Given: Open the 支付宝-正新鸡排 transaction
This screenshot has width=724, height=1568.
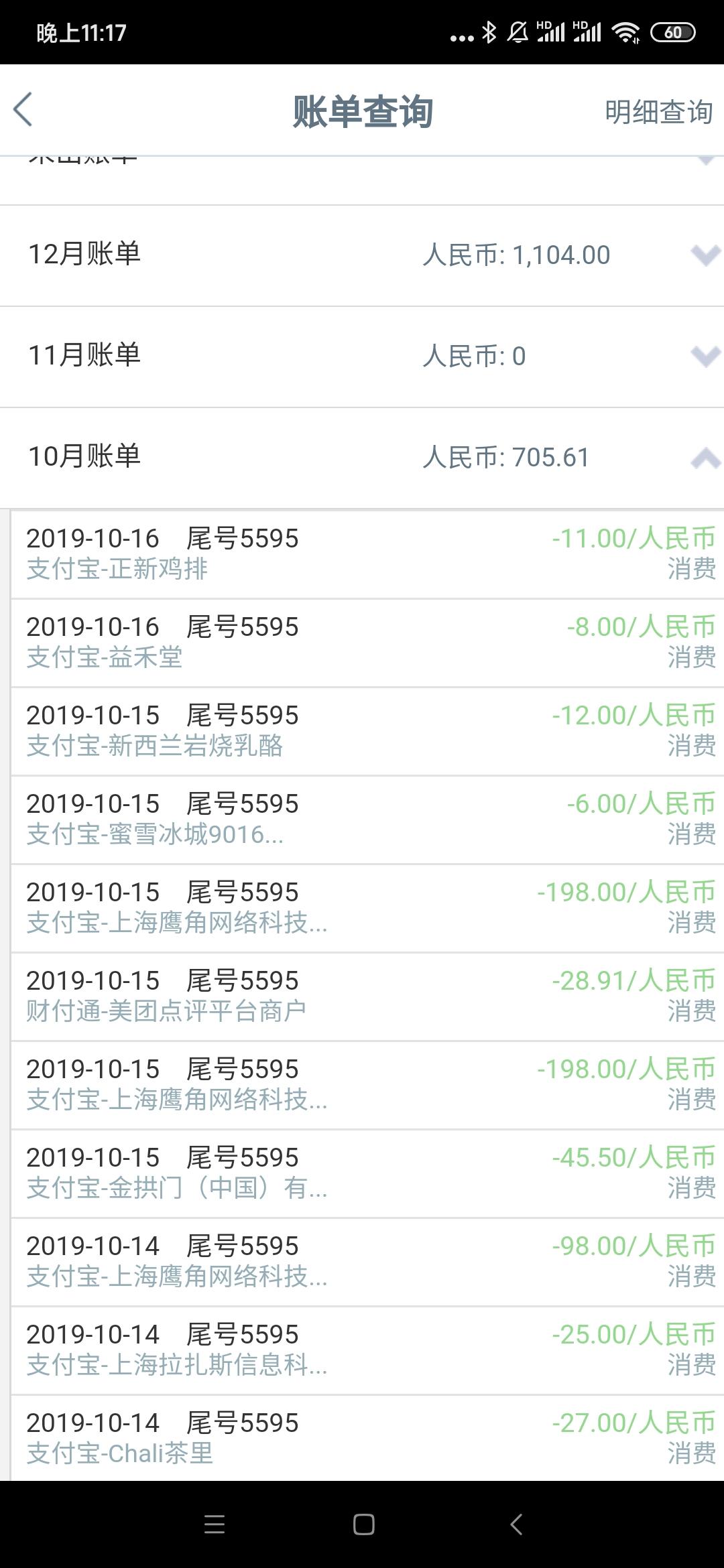Looking at the screenshot, I should tap(367, 554).
